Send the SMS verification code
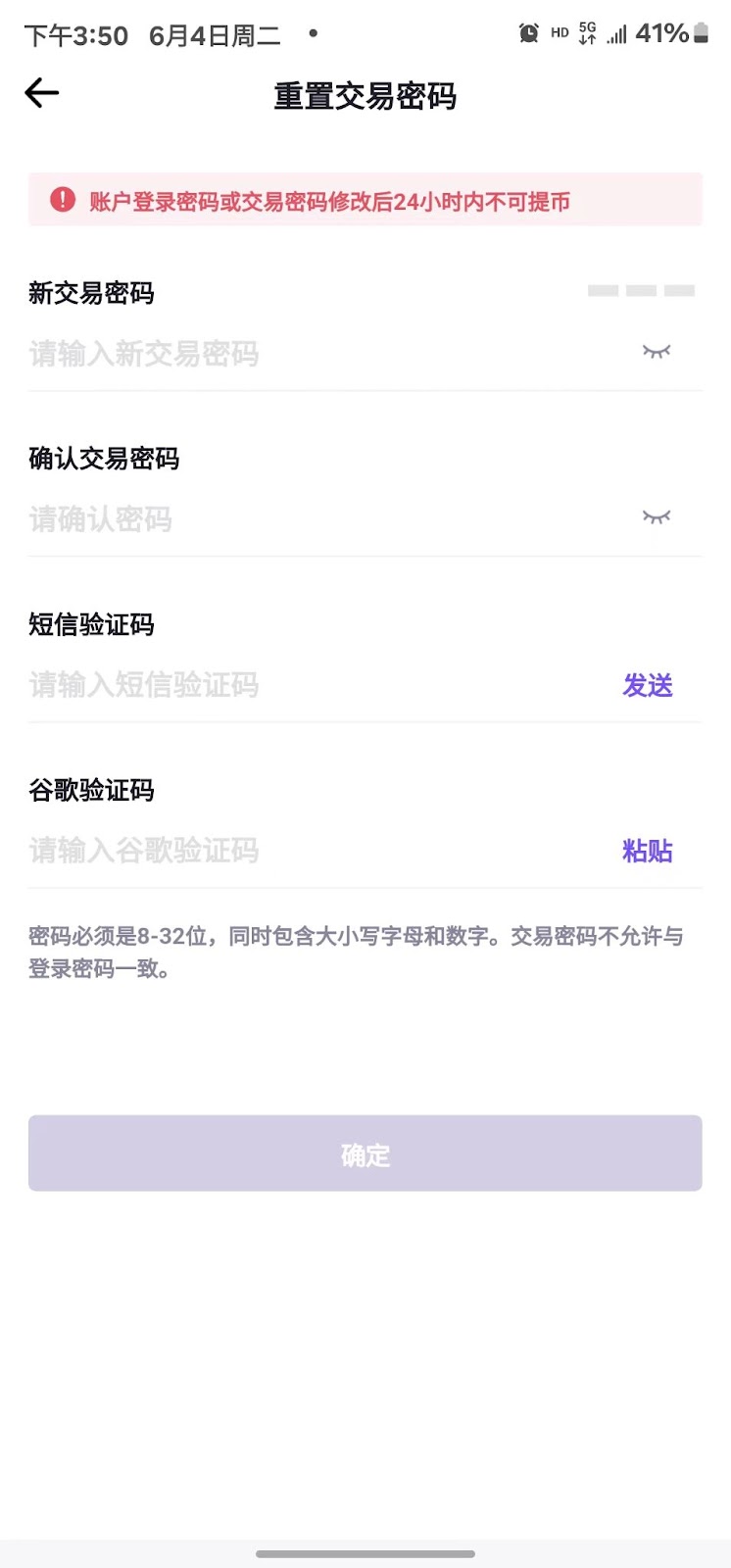 (648, 686)
